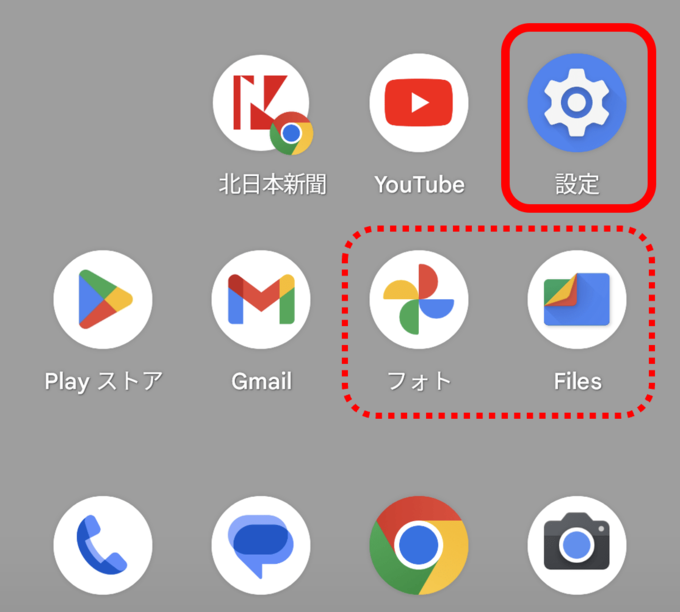Open the Files app
This screenshot has height=612, width=680.
point(577,300)
